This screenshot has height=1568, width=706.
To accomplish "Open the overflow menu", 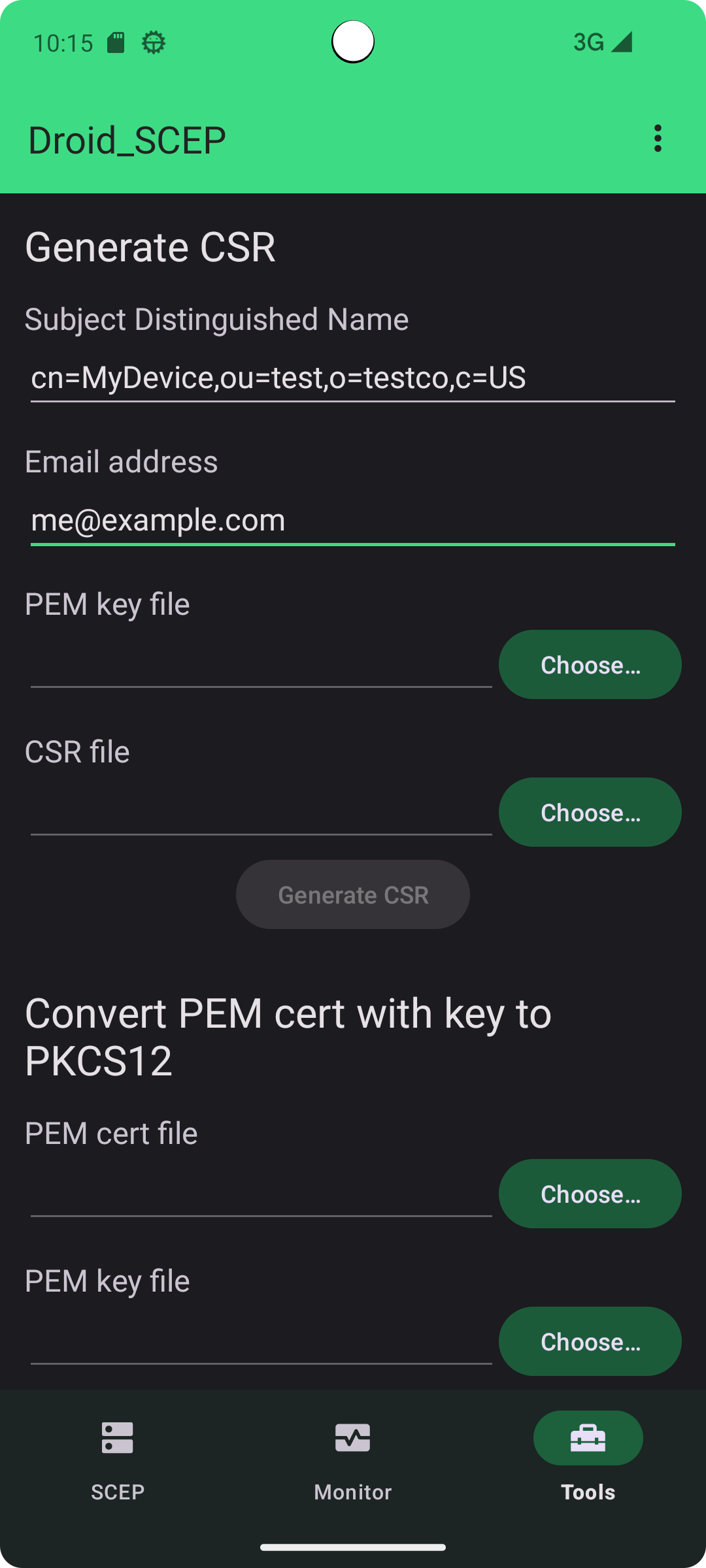I will 658,139.
